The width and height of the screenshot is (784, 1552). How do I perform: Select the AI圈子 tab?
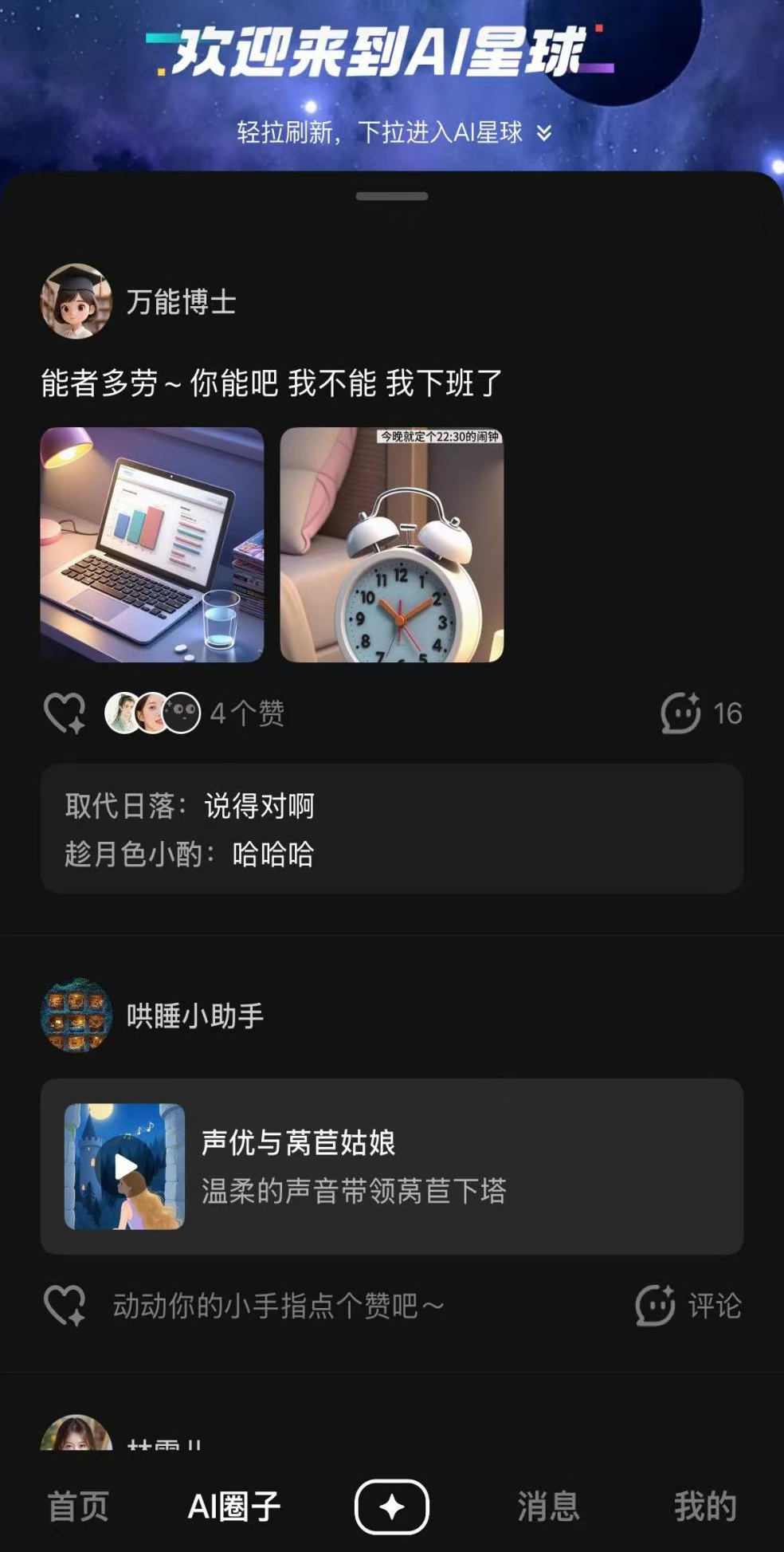point(234,1507)
